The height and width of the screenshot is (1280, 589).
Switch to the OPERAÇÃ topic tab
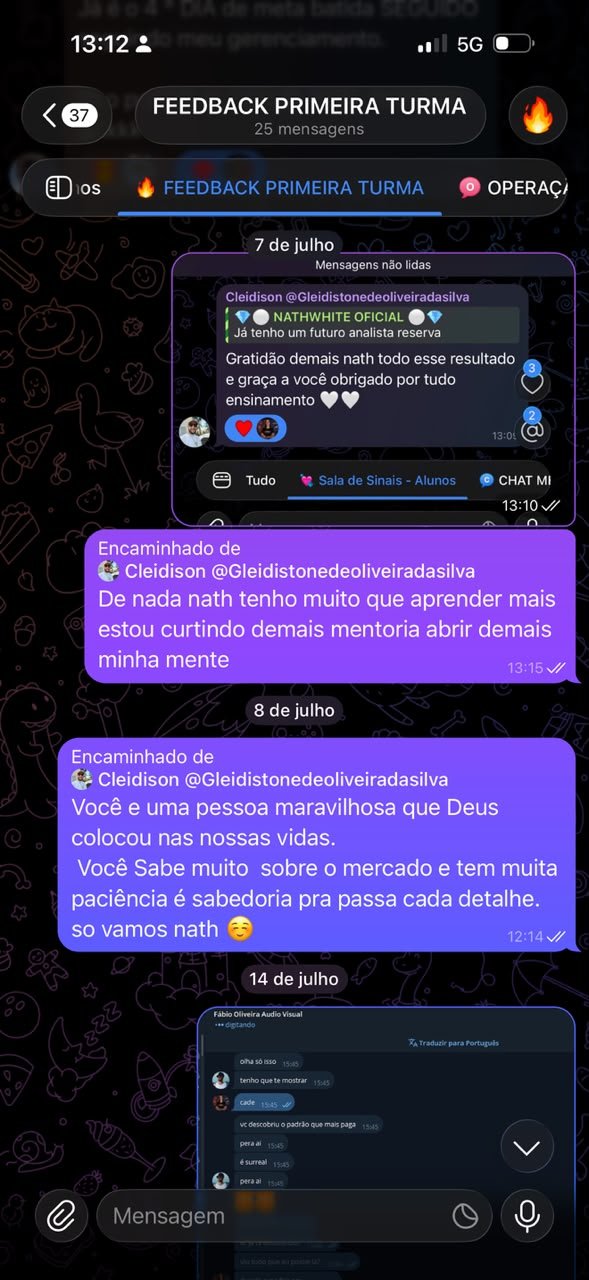[512, 187]
